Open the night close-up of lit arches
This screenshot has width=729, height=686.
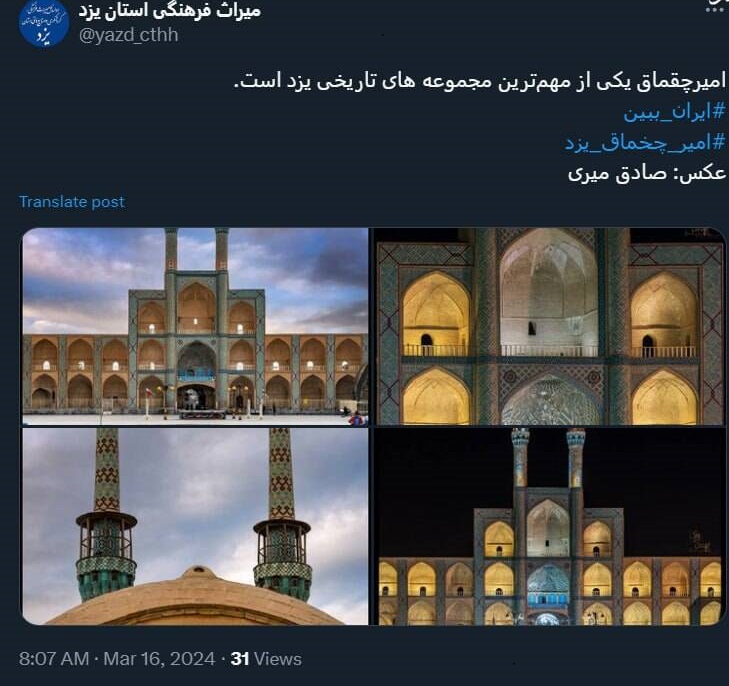[x=550, y=326]
